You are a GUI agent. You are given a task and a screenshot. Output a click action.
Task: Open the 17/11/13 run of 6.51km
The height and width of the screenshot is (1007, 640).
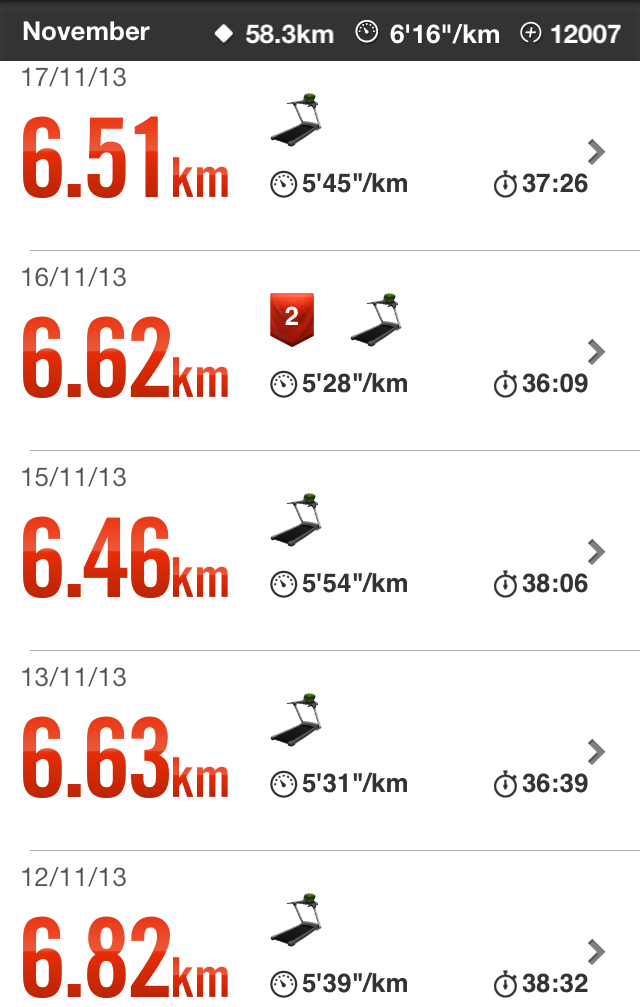(320, 155)
